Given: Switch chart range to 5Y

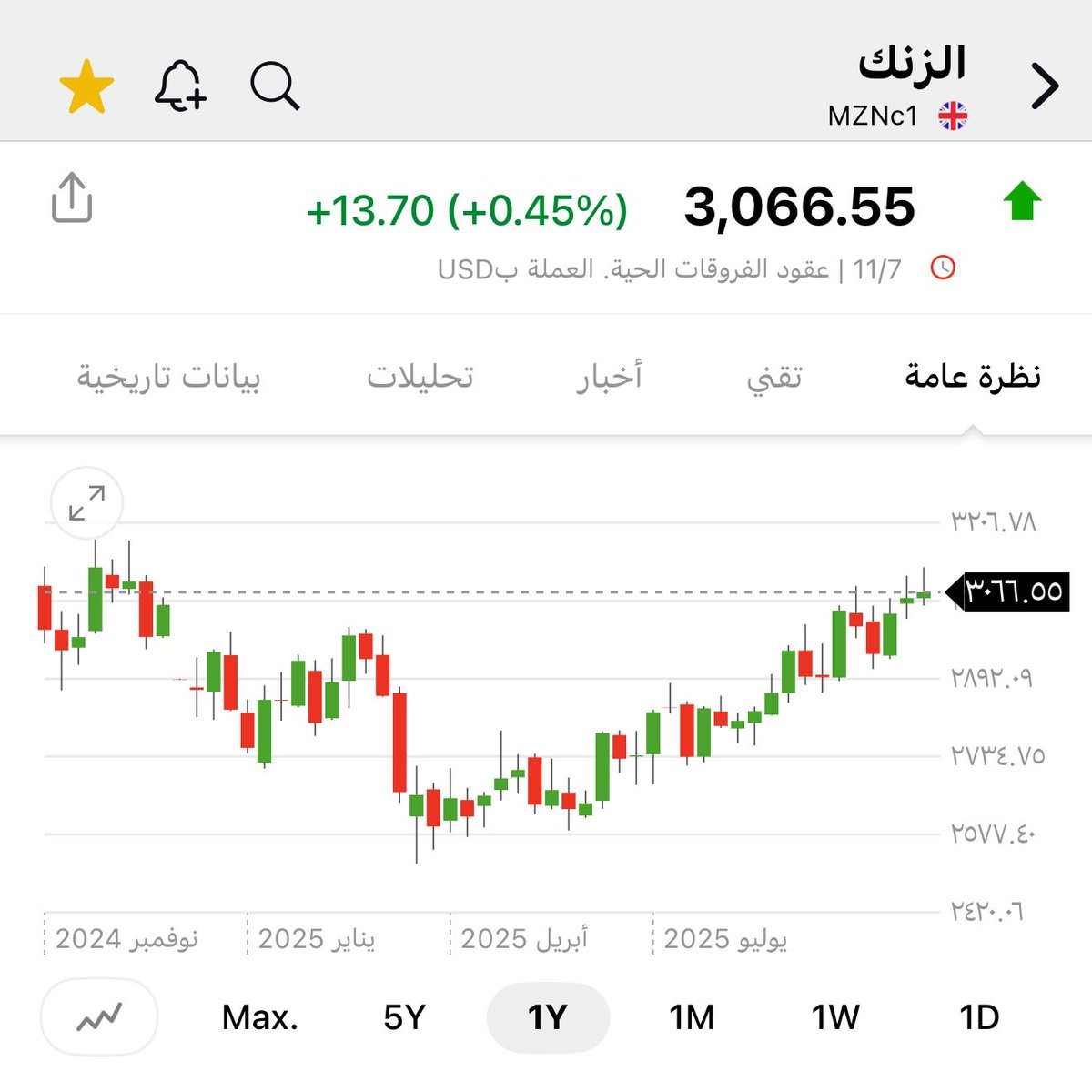Looking at the screenshot, I should (x=404, y=1016).
